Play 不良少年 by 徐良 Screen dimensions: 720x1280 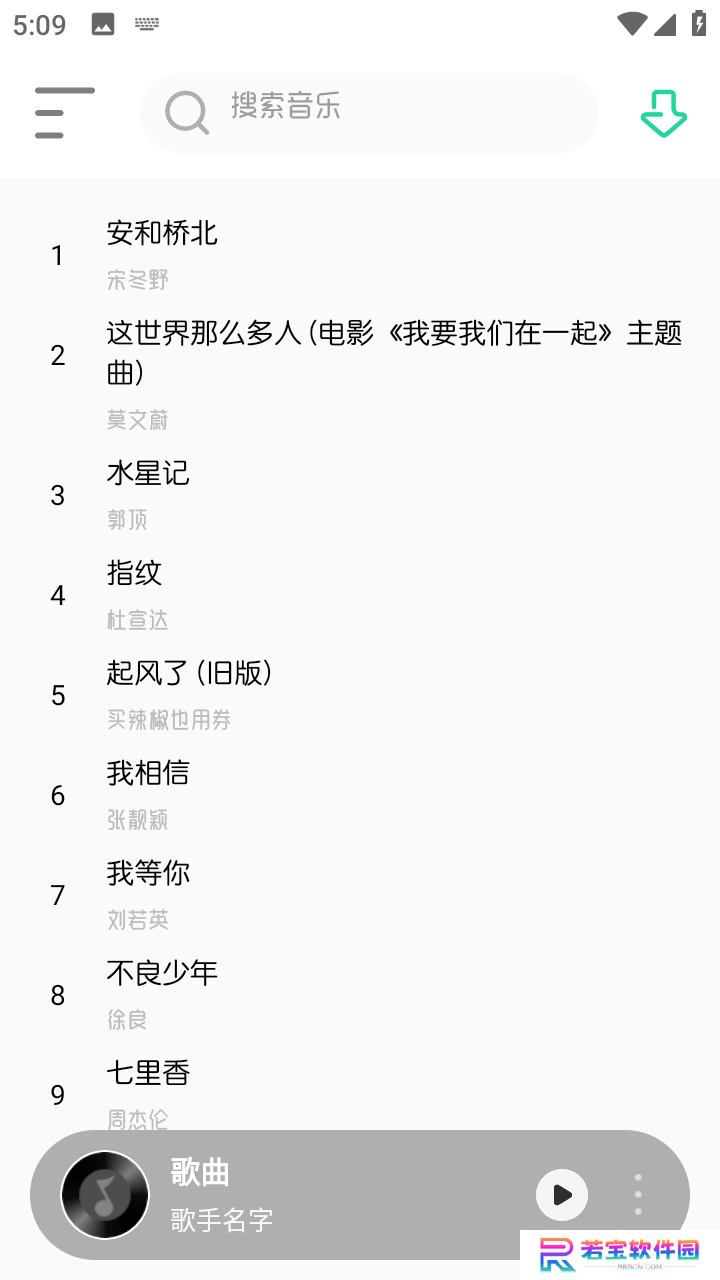(360, 995)
